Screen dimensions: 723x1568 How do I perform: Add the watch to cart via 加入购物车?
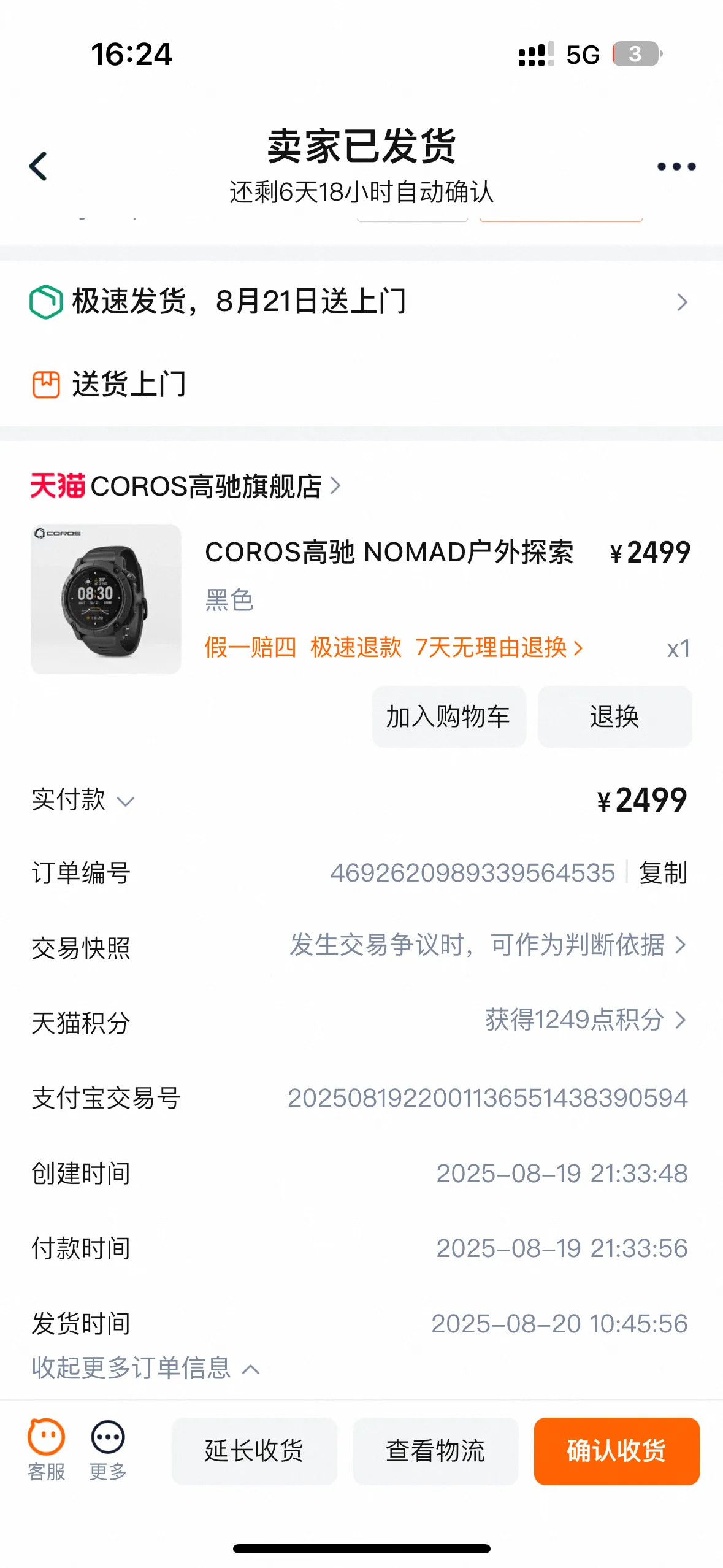pos(448,717)
